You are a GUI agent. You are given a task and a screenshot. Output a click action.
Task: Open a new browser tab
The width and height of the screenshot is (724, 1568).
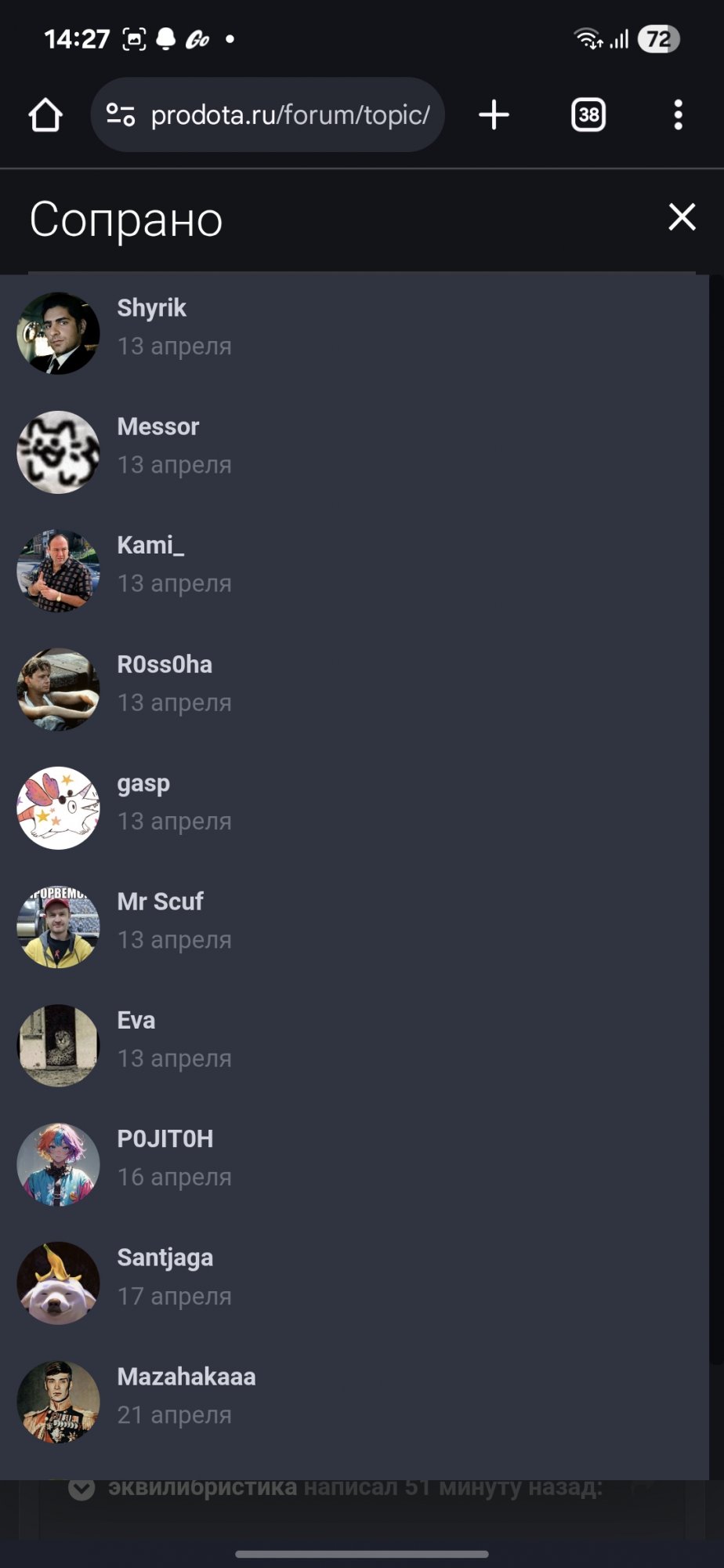point(494,115)
